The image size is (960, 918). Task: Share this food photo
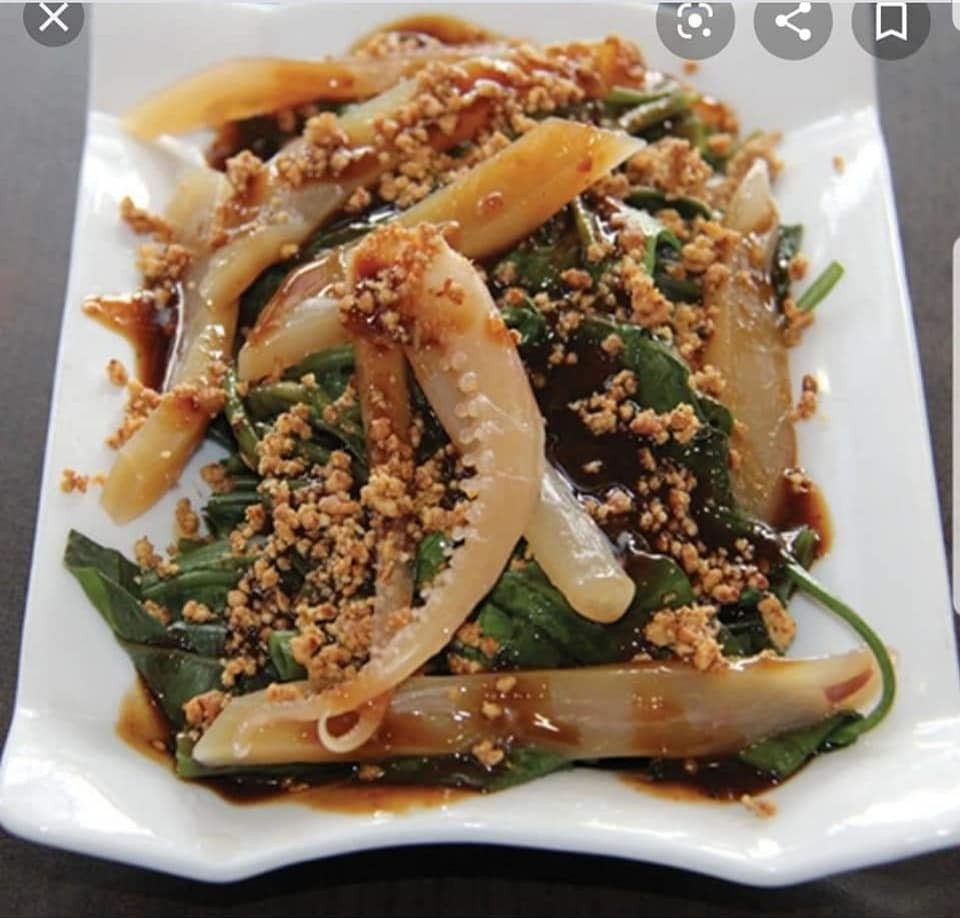(792, 21)
